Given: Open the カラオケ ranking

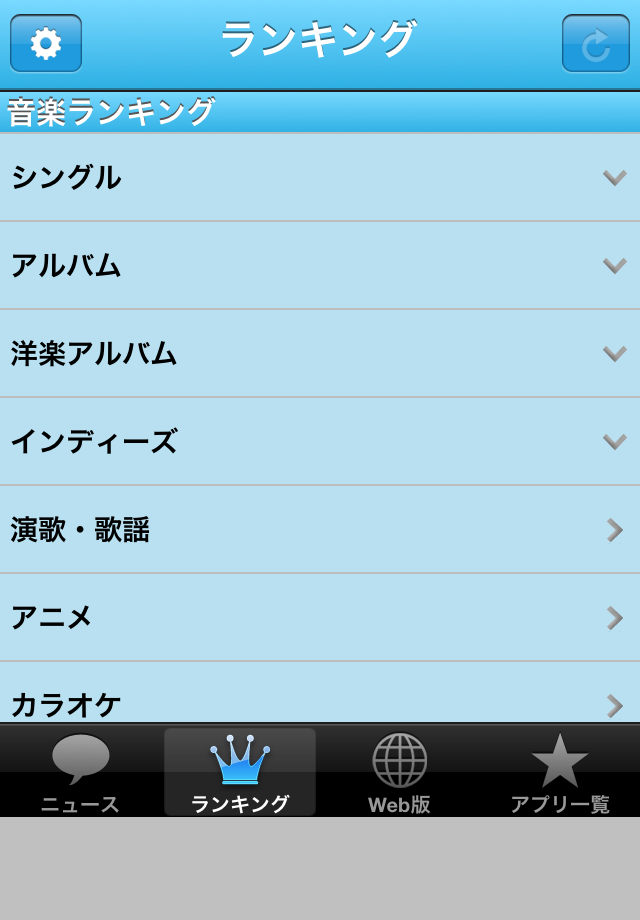Looking at the screenshot, I should 320,693.
